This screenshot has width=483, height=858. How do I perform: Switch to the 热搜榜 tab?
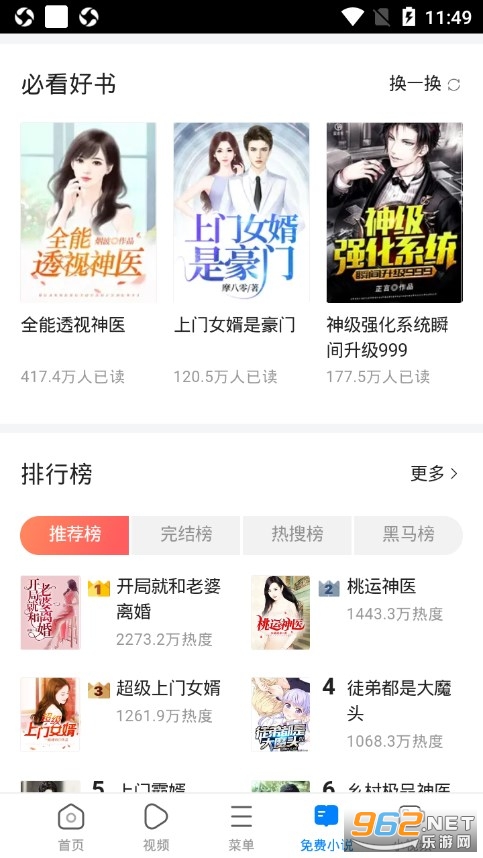coord(297,535)
